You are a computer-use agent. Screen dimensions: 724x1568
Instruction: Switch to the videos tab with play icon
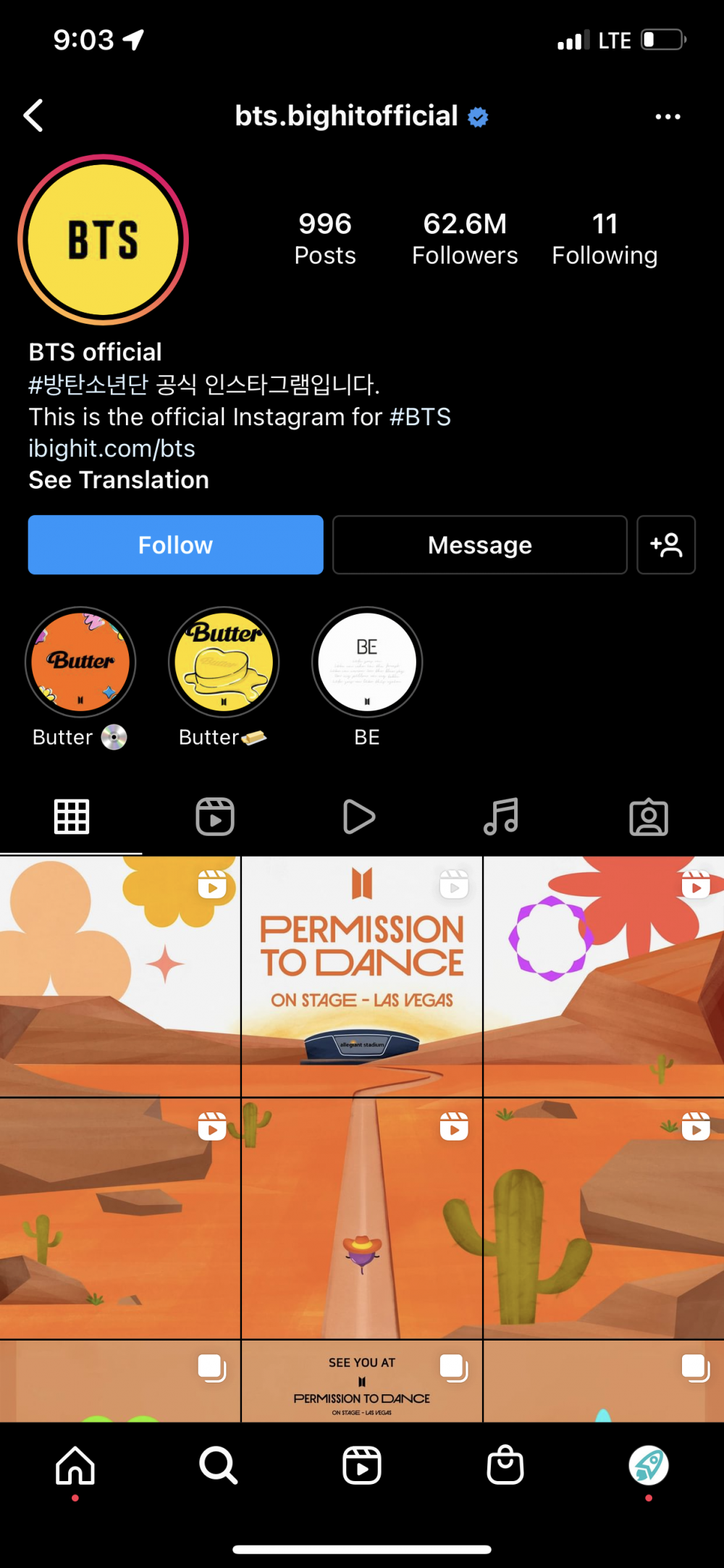click(358, 817)
